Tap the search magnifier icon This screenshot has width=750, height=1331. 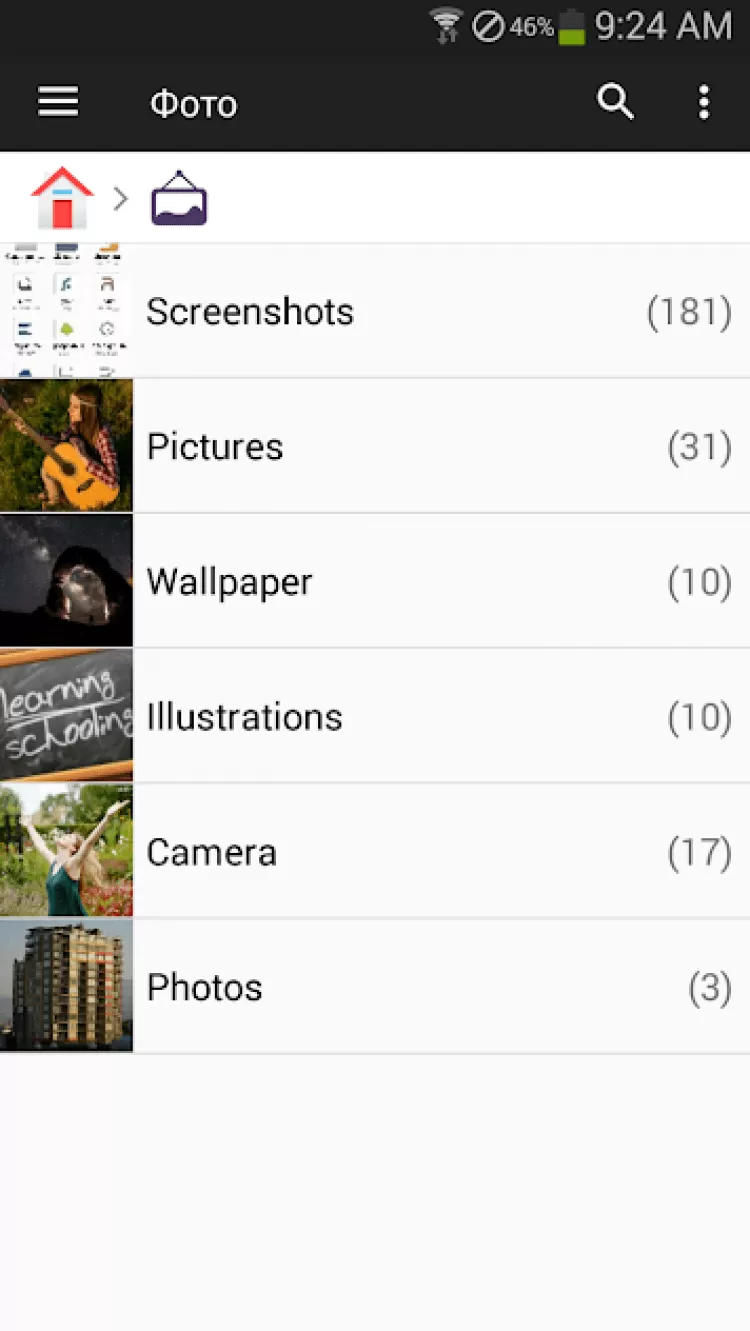point(615,102)
